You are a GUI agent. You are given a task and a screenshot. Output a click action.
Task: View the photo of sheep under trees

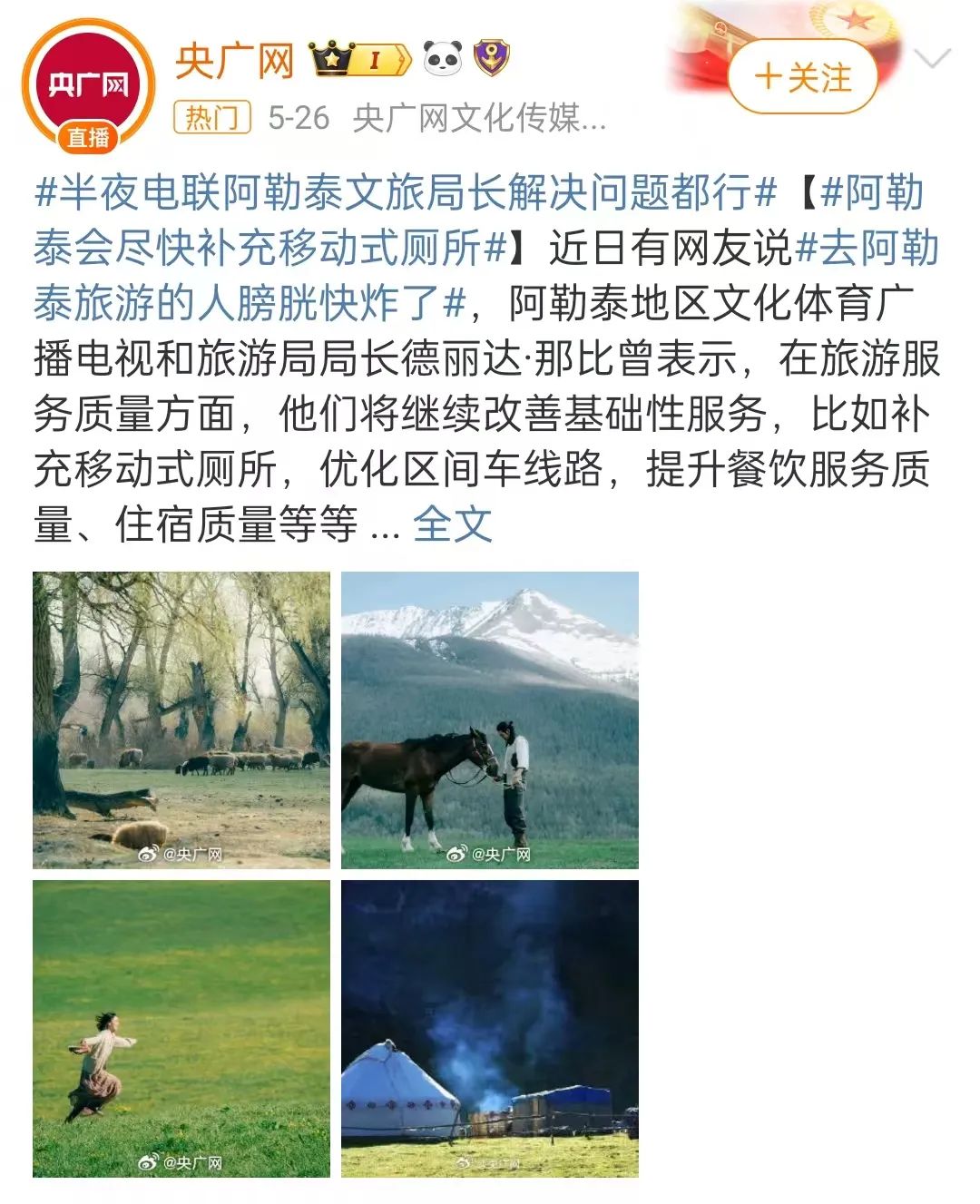click(181, 719)
